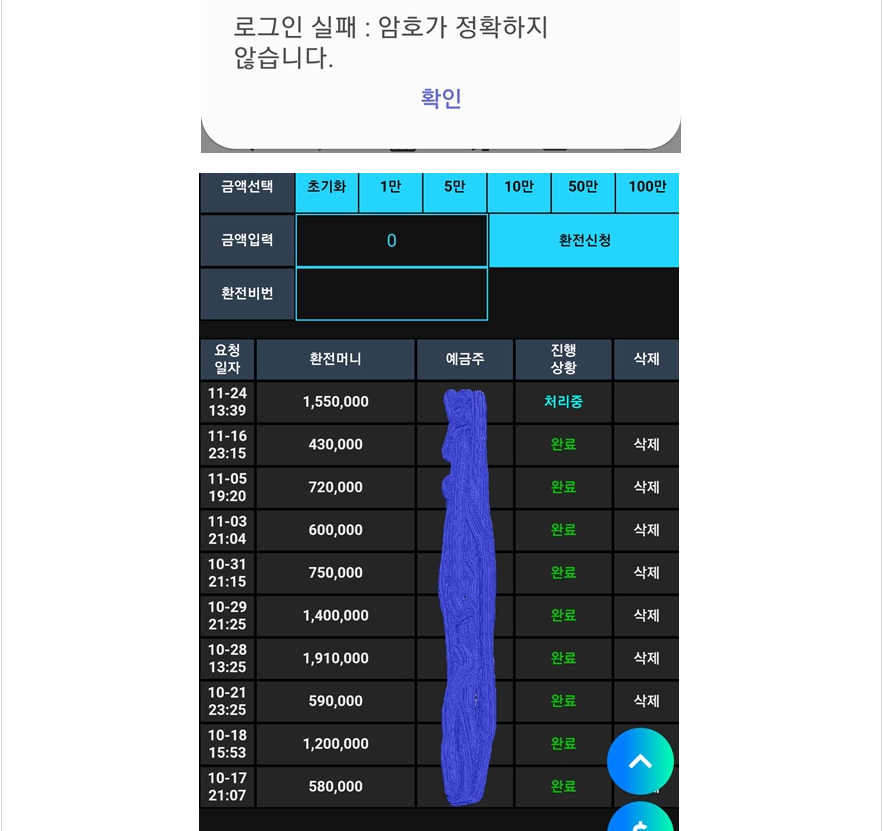This screenshot has height=831, width=883.
Task: Tap 삭제 on the 10-21 590,000 row
Action: [646, 701]
